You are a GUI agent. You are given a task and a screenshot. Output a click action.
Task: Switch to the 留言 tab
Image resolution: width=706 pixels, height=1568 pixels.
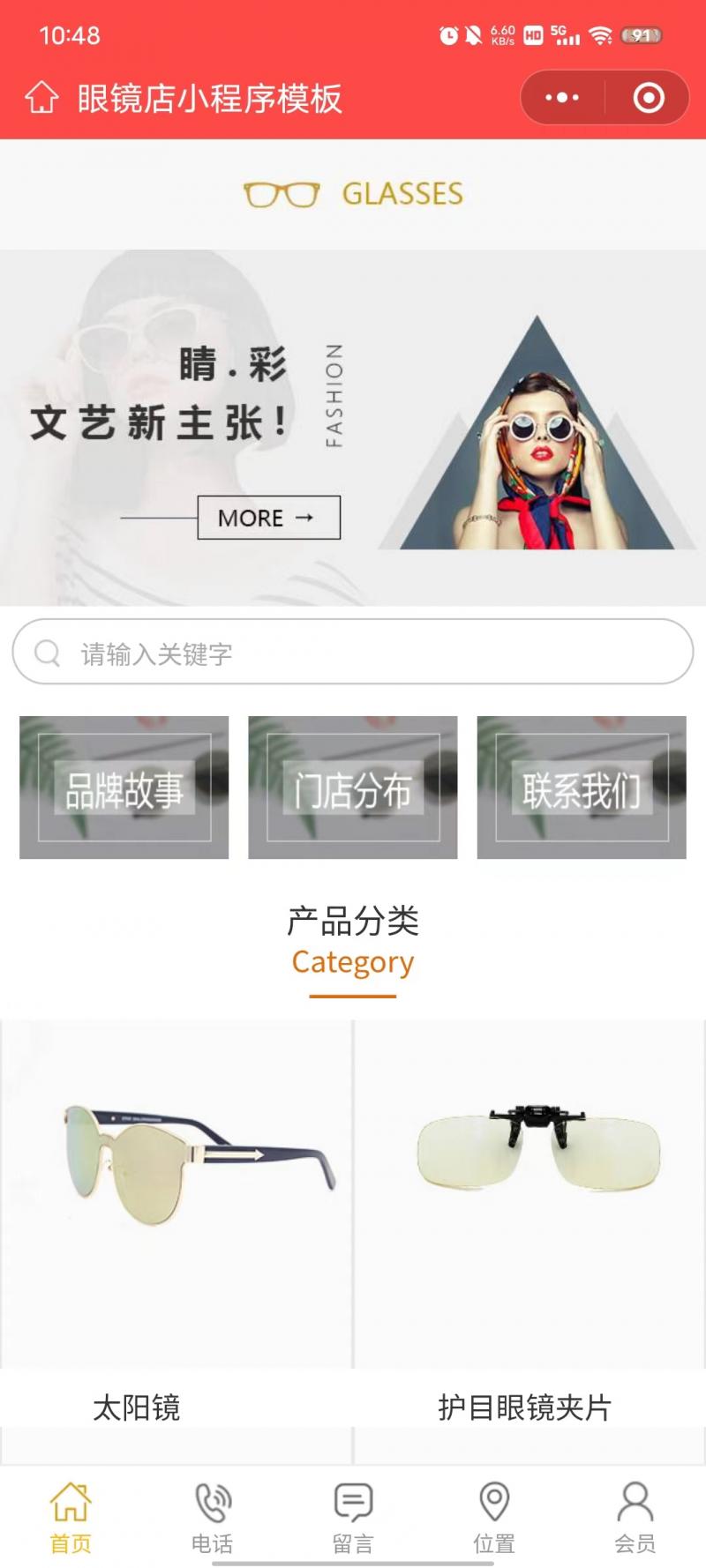pos(353,1517)
